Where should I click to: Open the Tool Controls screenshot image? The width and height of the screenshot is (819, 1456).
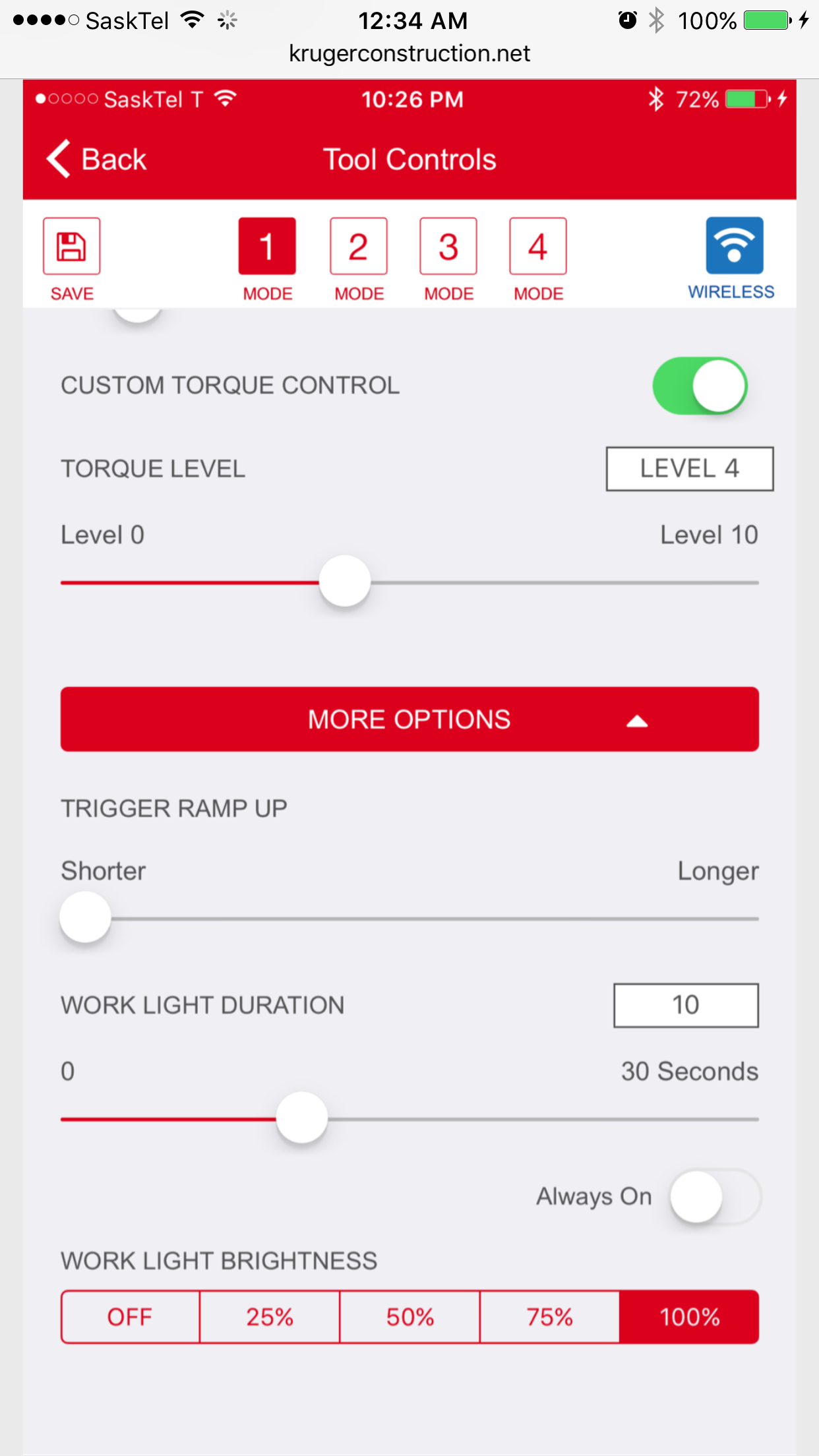pos(409,765)
